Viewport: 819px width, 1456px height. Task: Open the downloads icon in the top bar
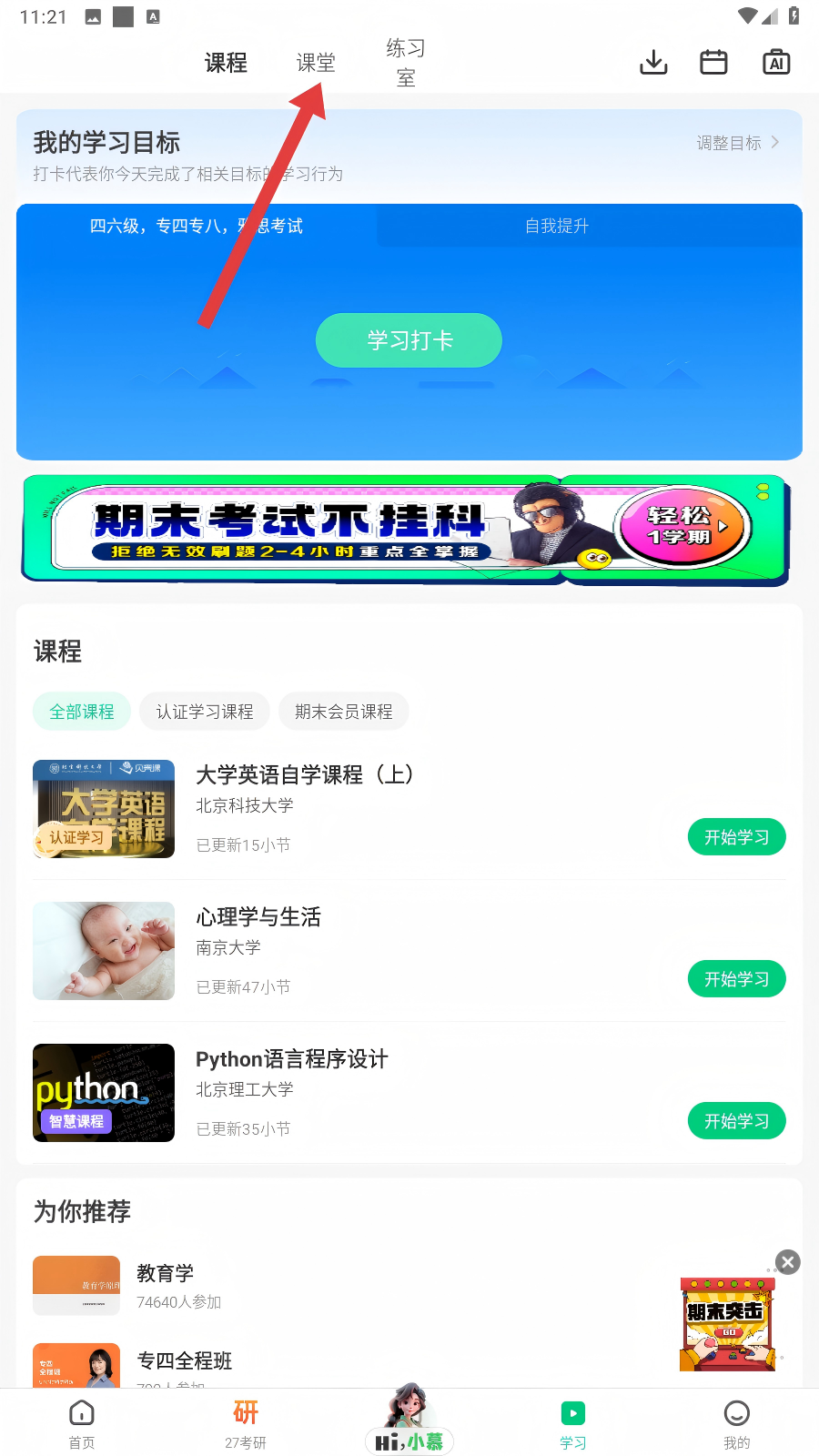pyautogui.click(x=653, y=63)
